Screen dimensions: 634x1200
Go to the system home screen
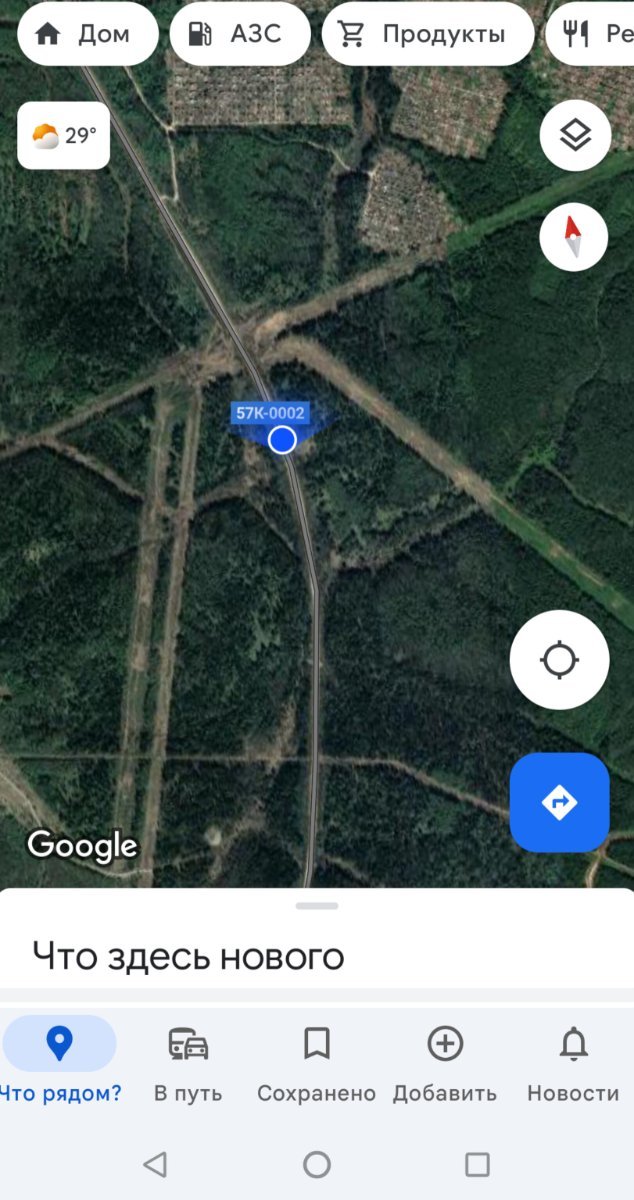click(317, 1164)
